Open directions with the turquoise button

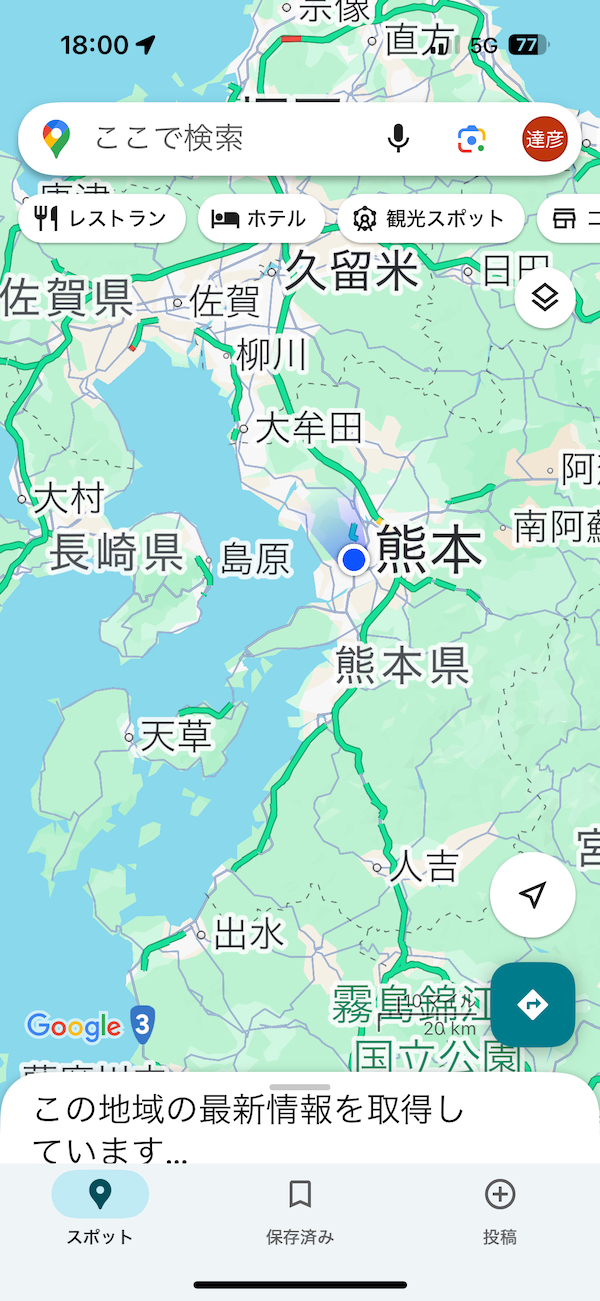[x=533, y=1004]
